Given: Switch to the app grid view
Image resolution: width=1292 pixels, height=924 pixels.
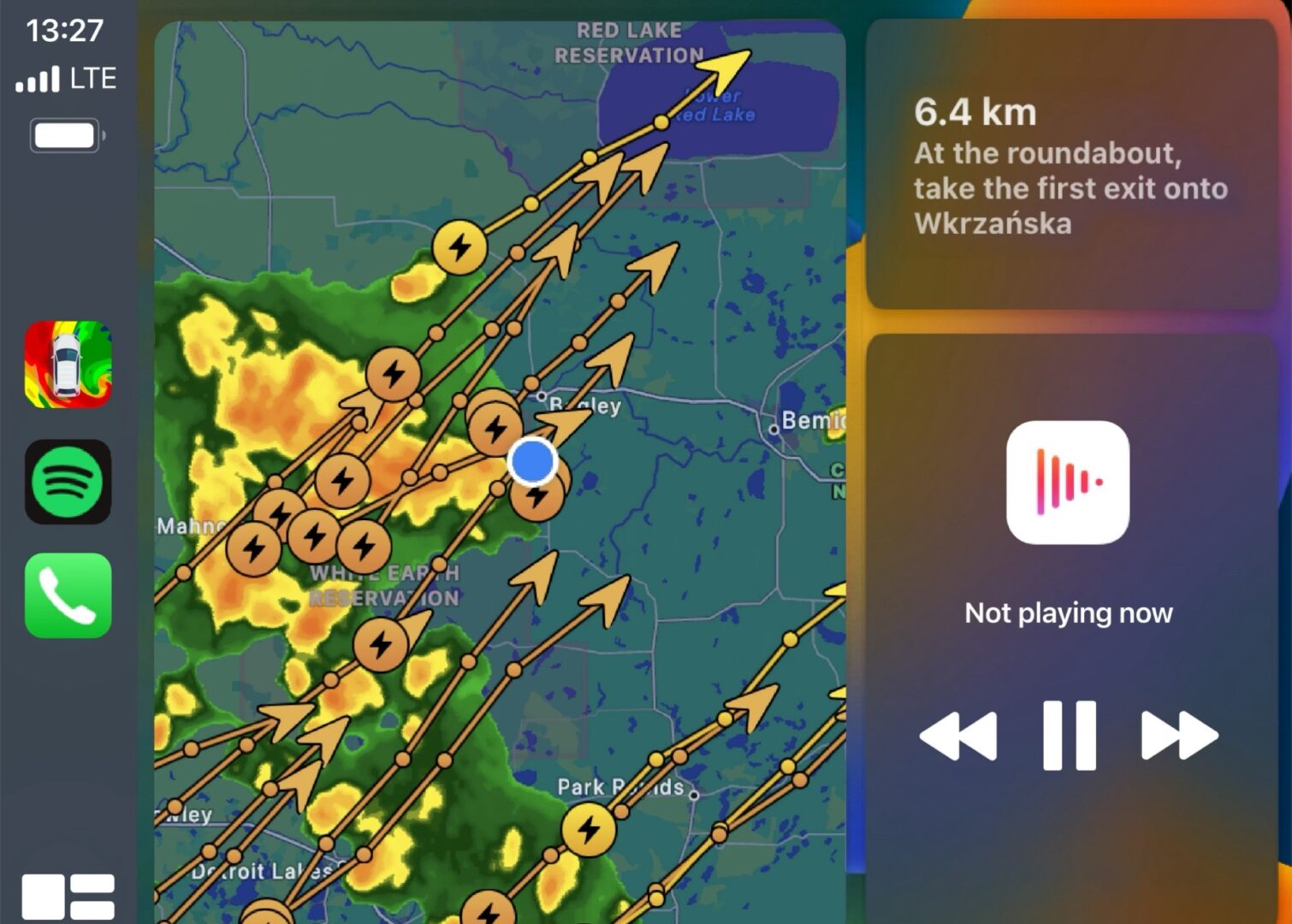Looking at the screenshot, I should (x=68, y=896).
